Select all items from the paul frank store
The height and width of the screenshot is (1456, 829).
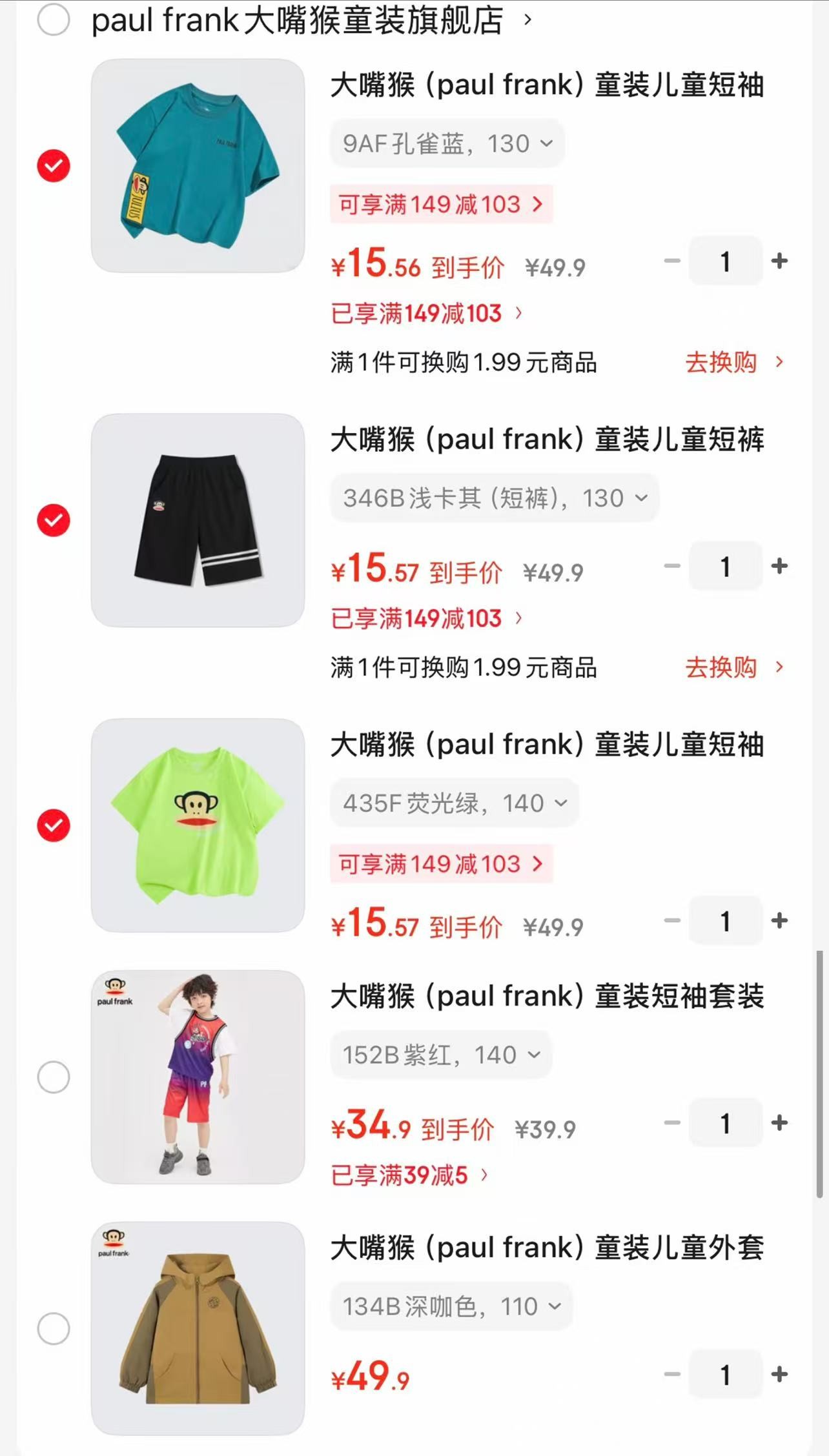click(x=54, y=19)
